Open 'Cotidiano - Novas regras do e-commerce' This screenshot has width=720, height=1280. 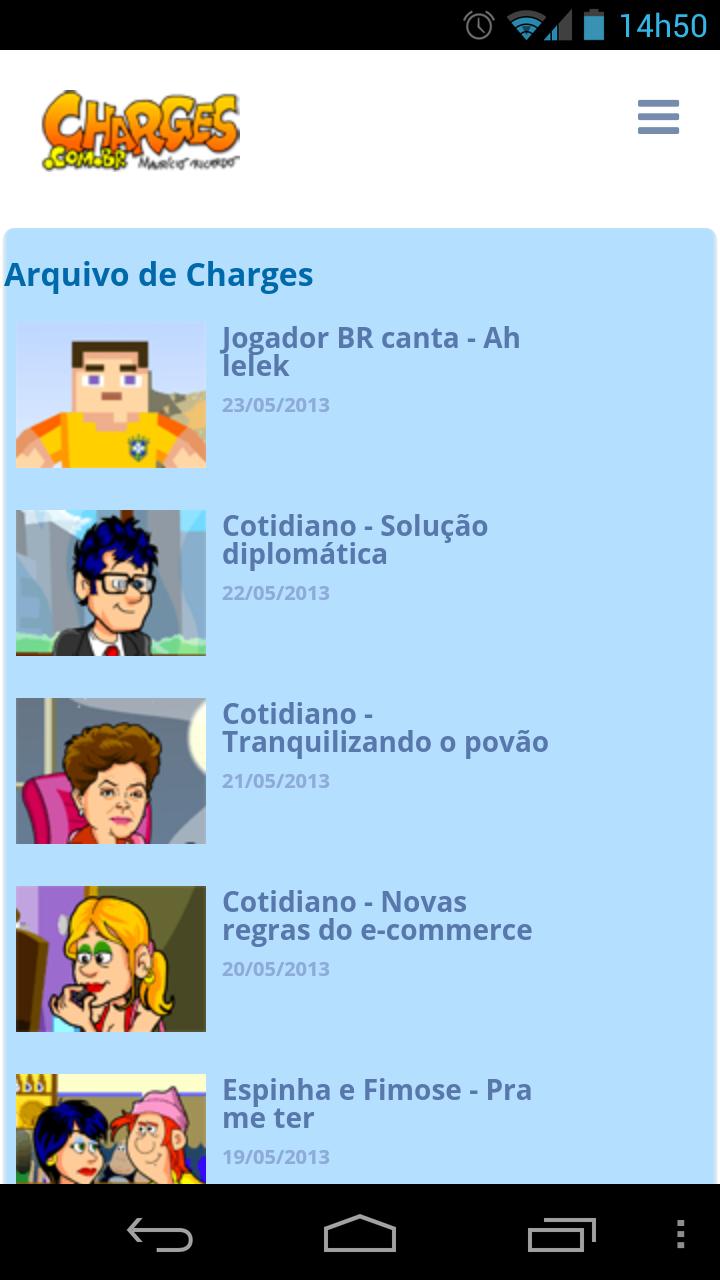click(376, 916)
